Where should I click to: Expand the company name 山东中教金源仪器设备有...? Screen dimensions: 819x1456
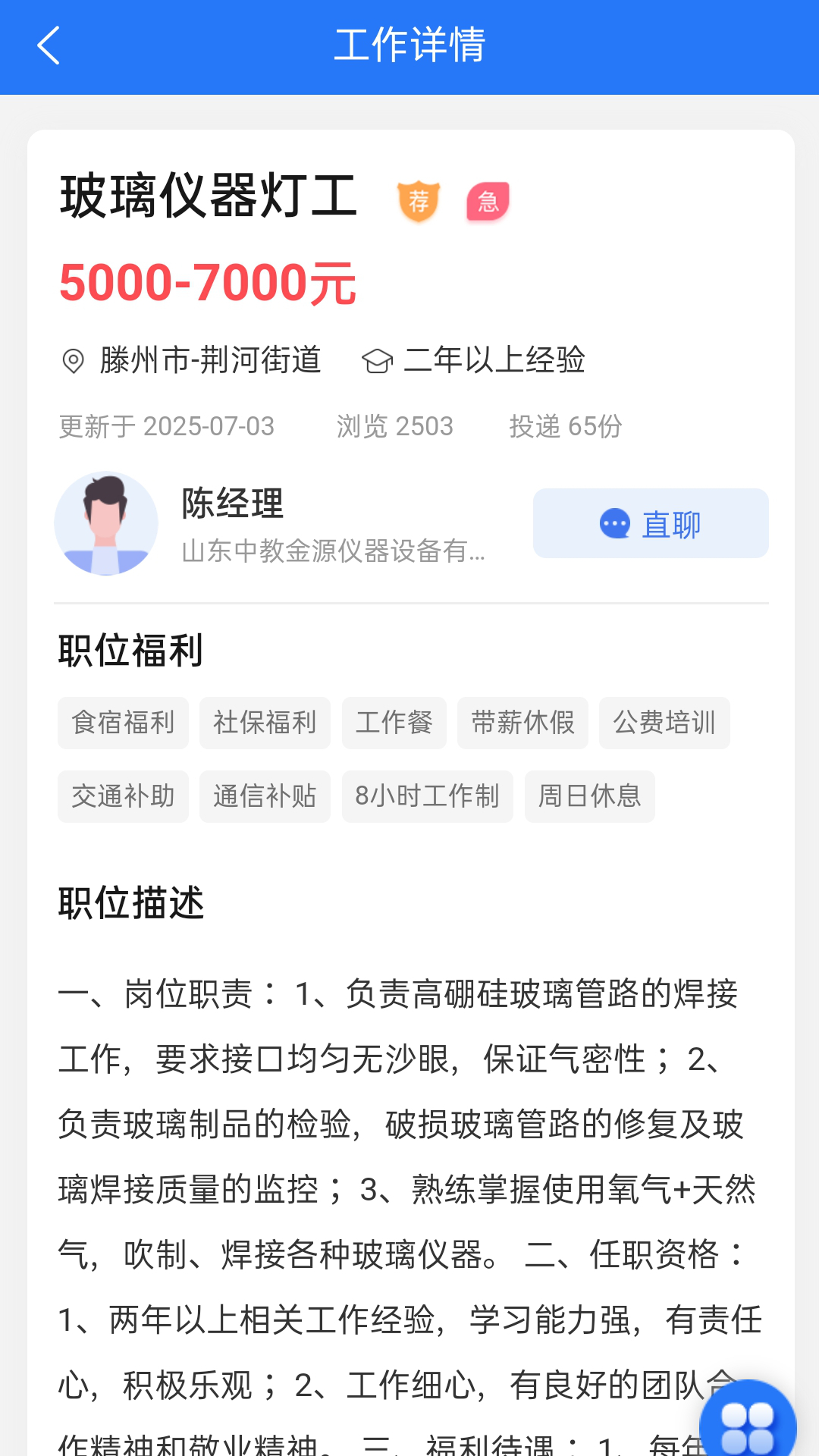335,554
